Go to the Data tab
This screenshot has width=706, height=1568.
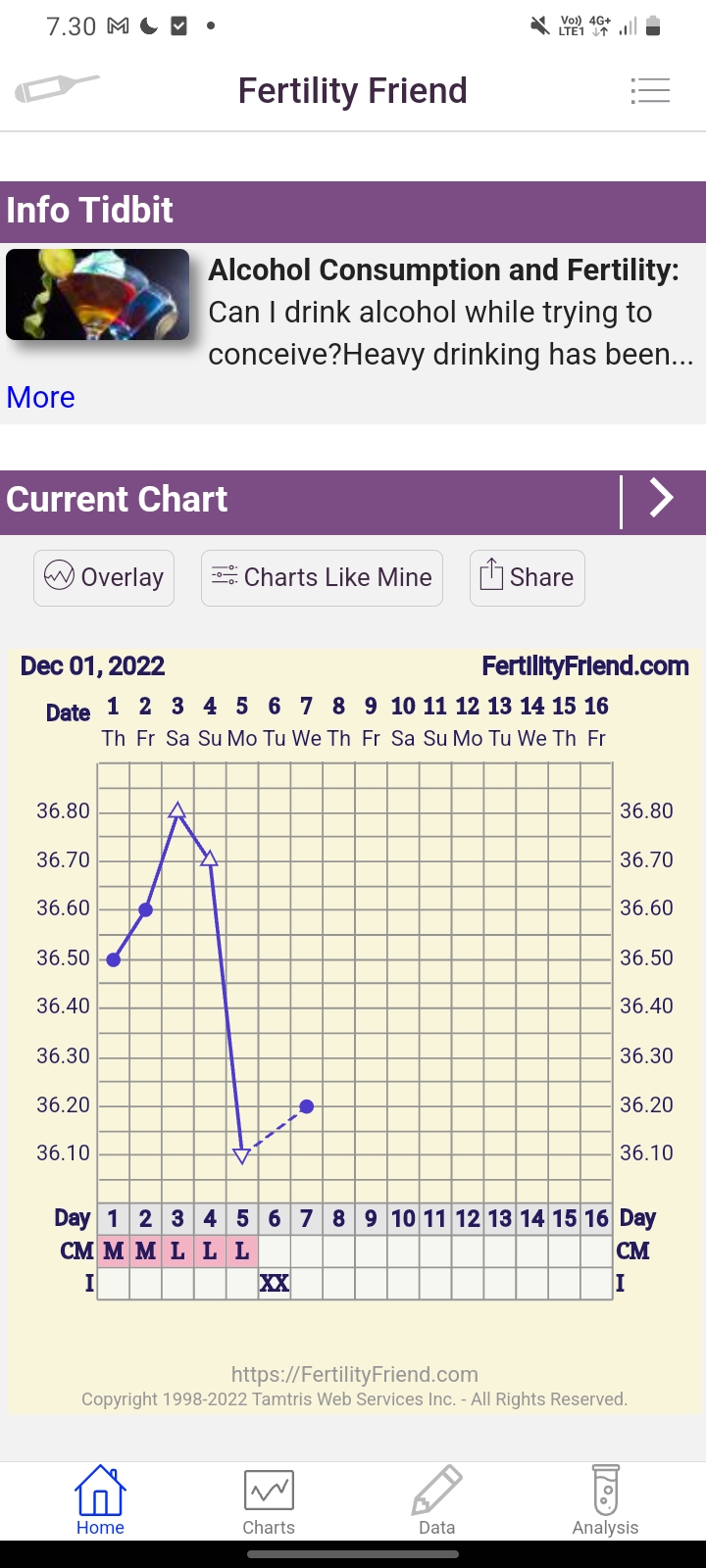pos(437,1500)
